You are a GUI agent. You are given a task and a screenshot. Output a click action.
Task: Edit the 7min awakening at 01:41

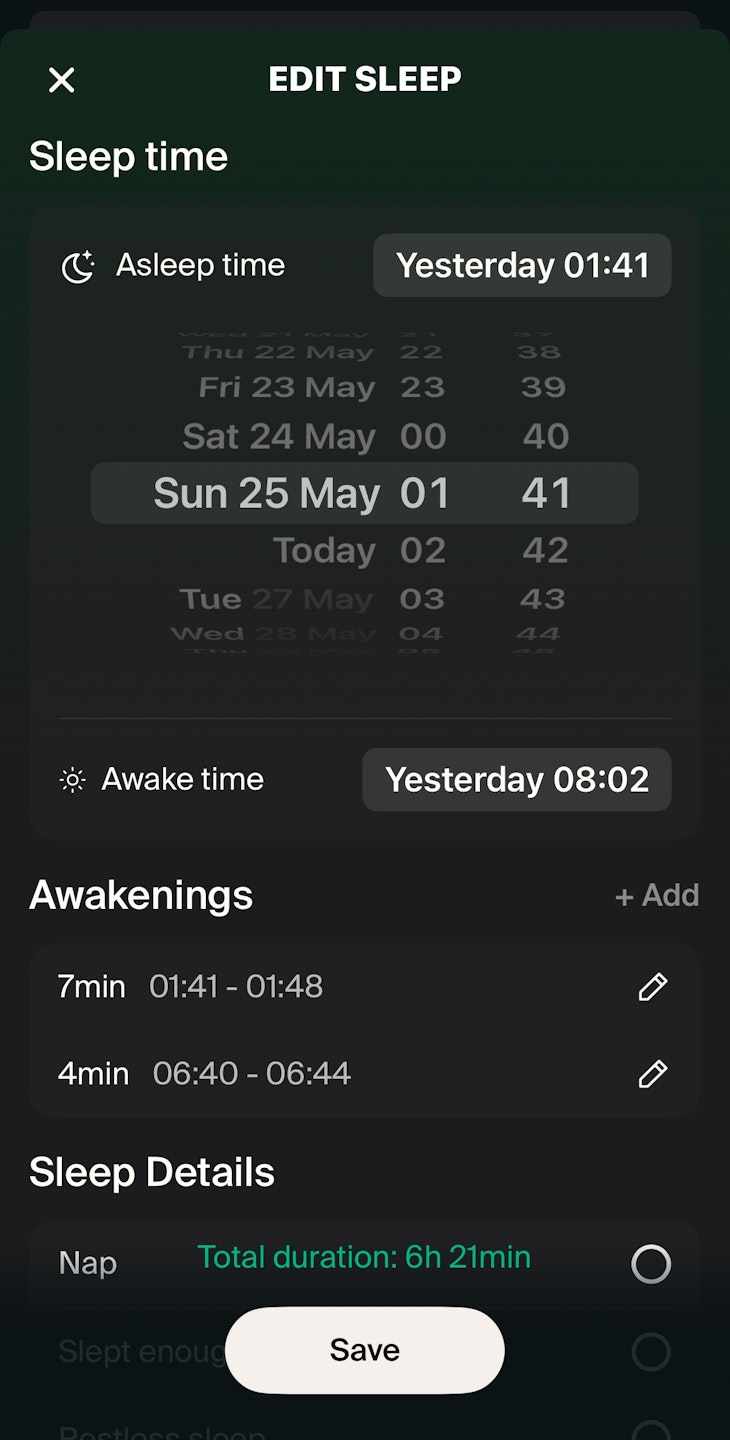(652, 987)
